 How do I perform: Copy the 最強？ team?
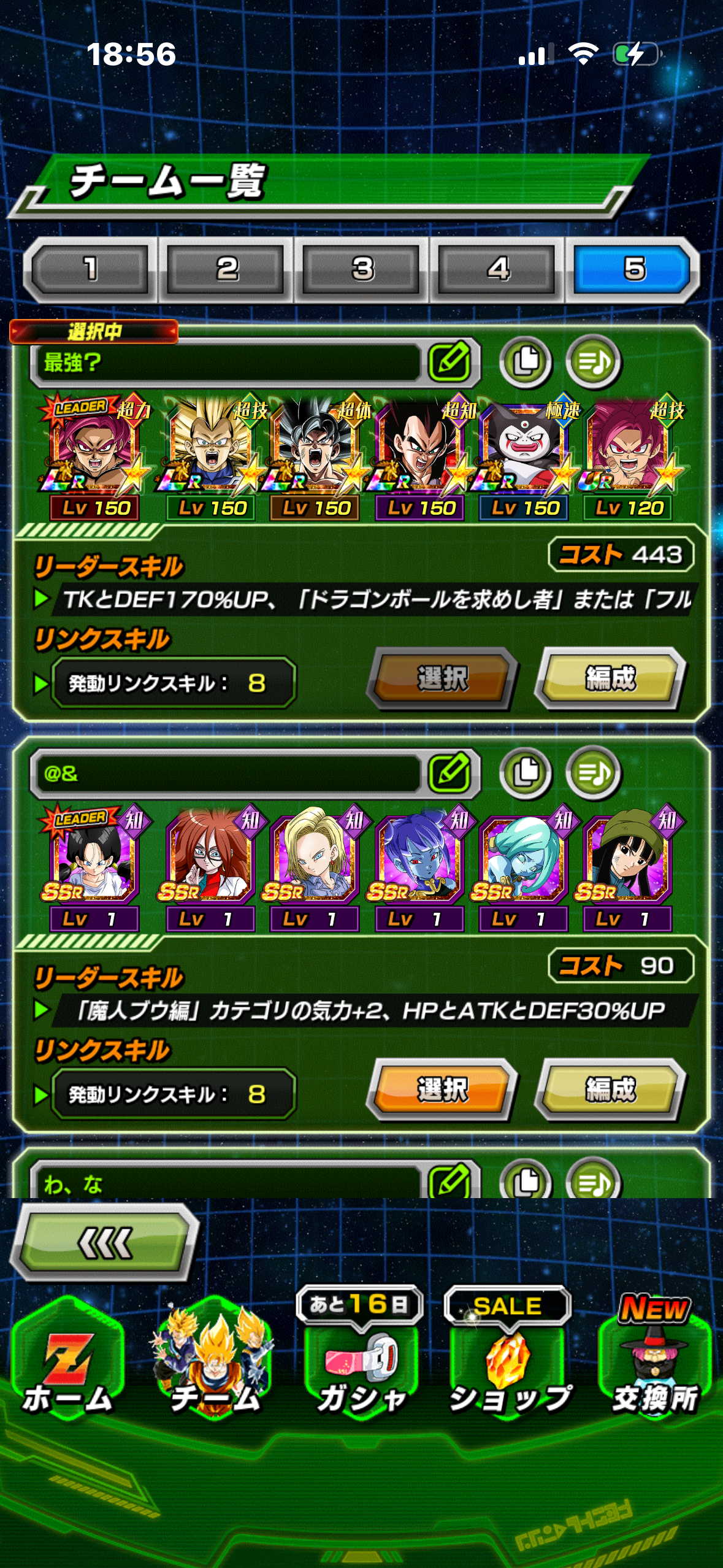point(526,362)
